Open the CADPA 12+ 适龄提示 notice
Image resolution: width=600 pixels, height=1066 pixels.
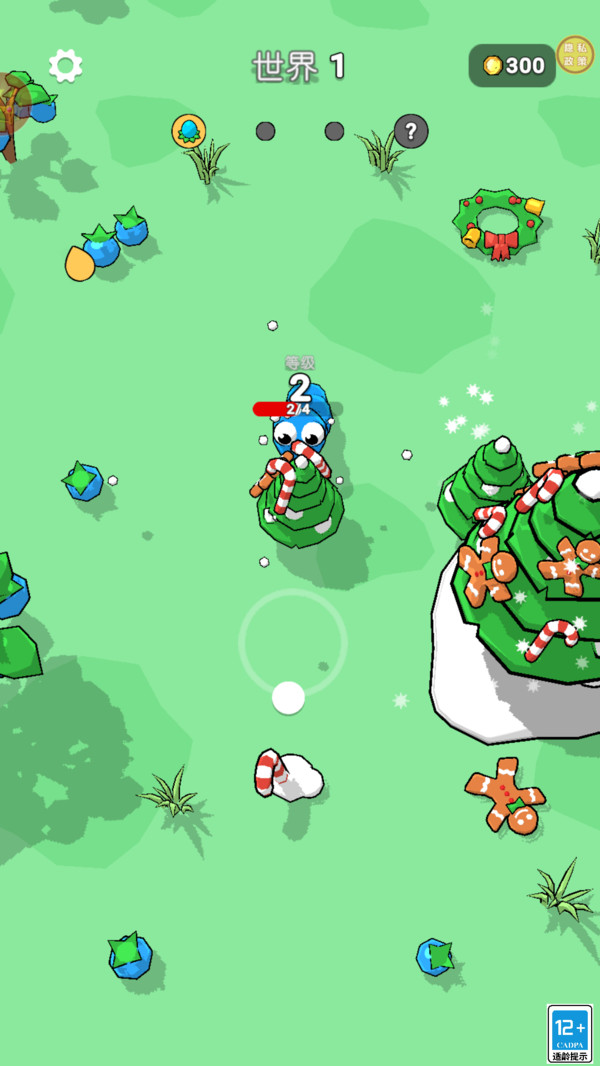[570, 1033]
